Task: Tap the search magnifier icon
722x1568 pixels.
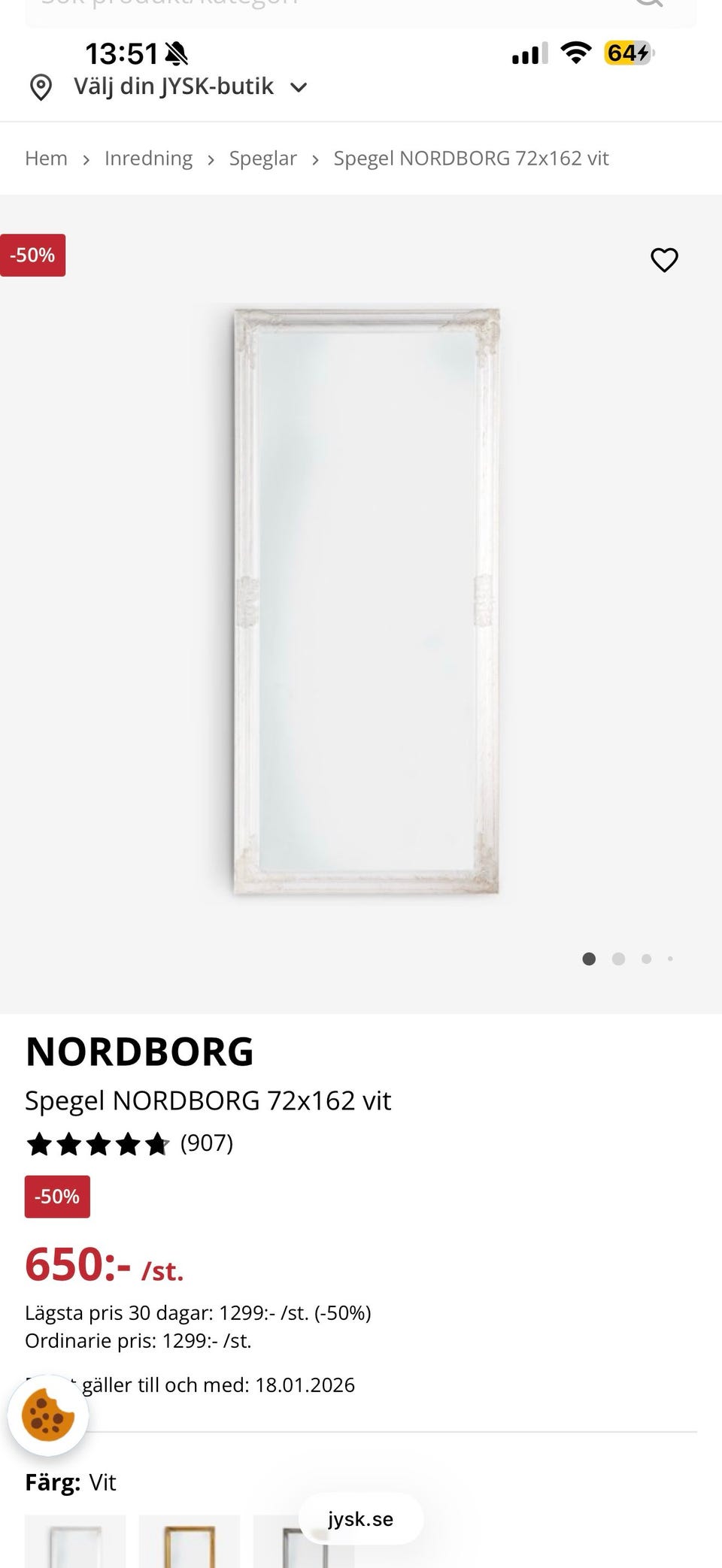Action: point(648,4)
